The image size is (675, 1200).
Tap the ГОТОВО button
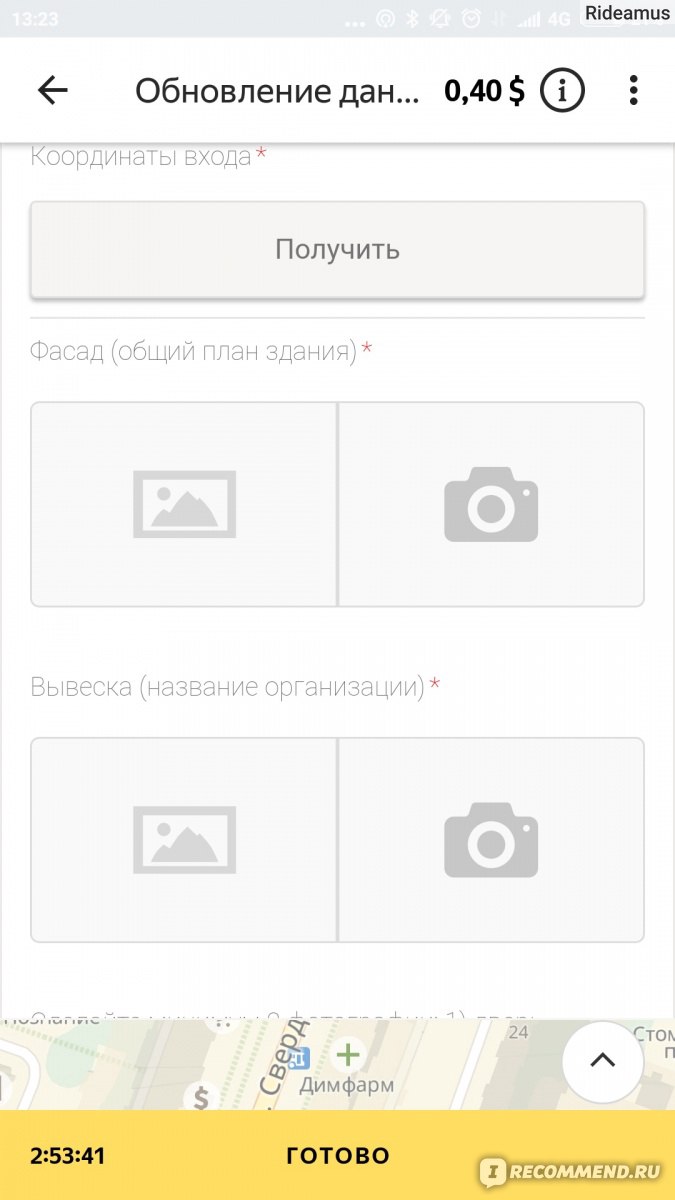[337, 1156]
